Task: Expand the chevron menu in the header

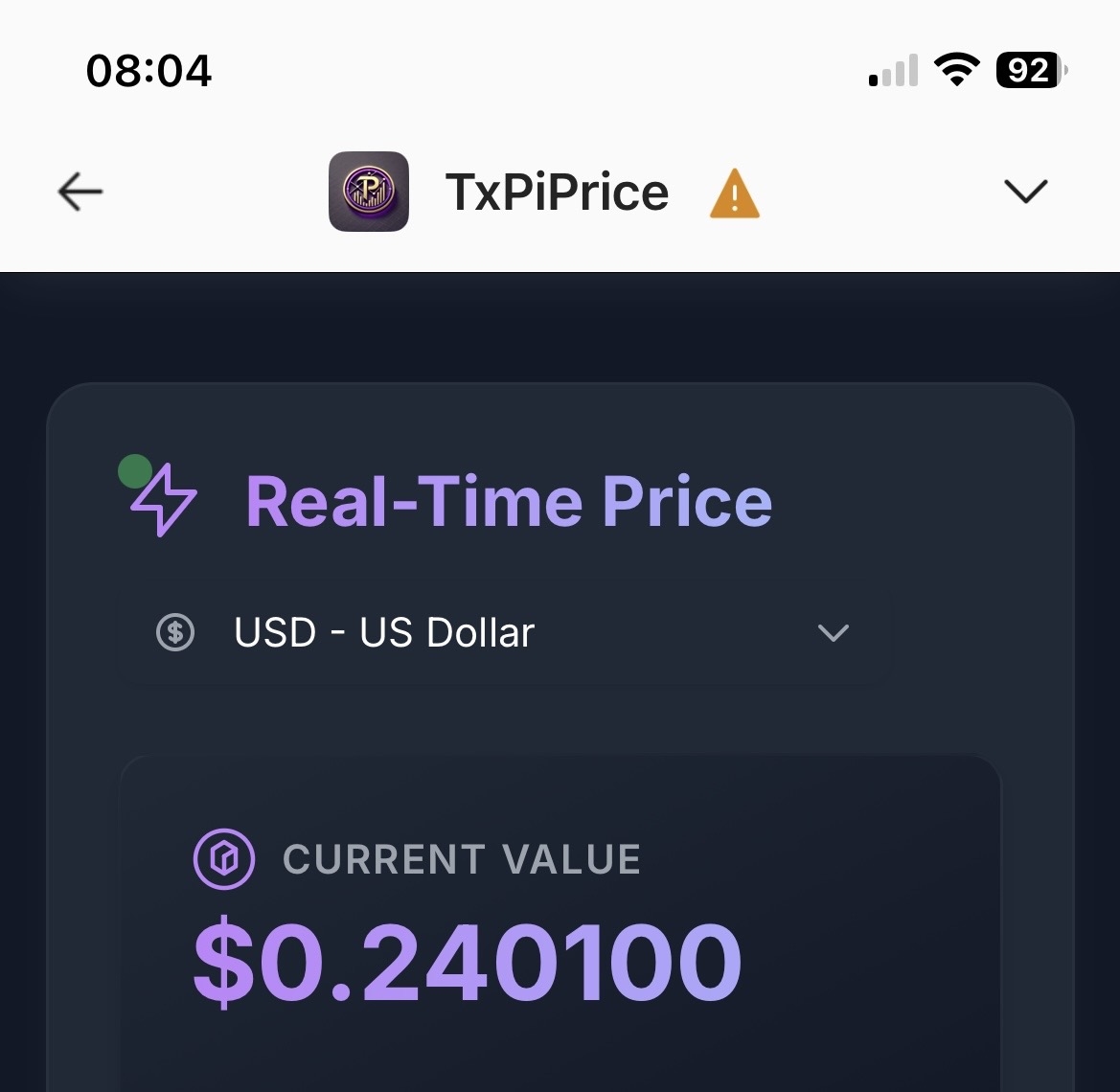Action: click(1025, 192)
